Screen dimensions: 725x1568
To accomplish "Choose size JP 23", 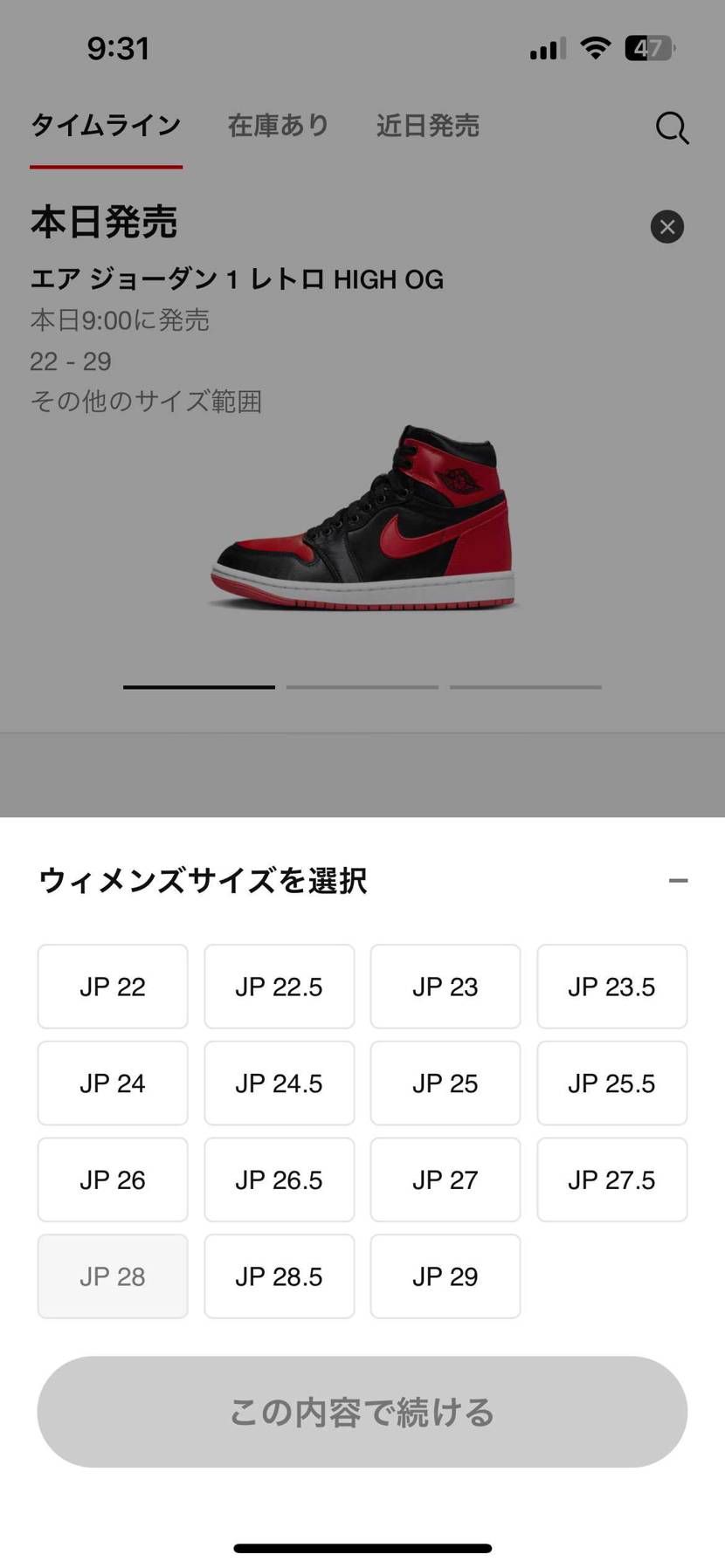I will [x=445, y=987].
